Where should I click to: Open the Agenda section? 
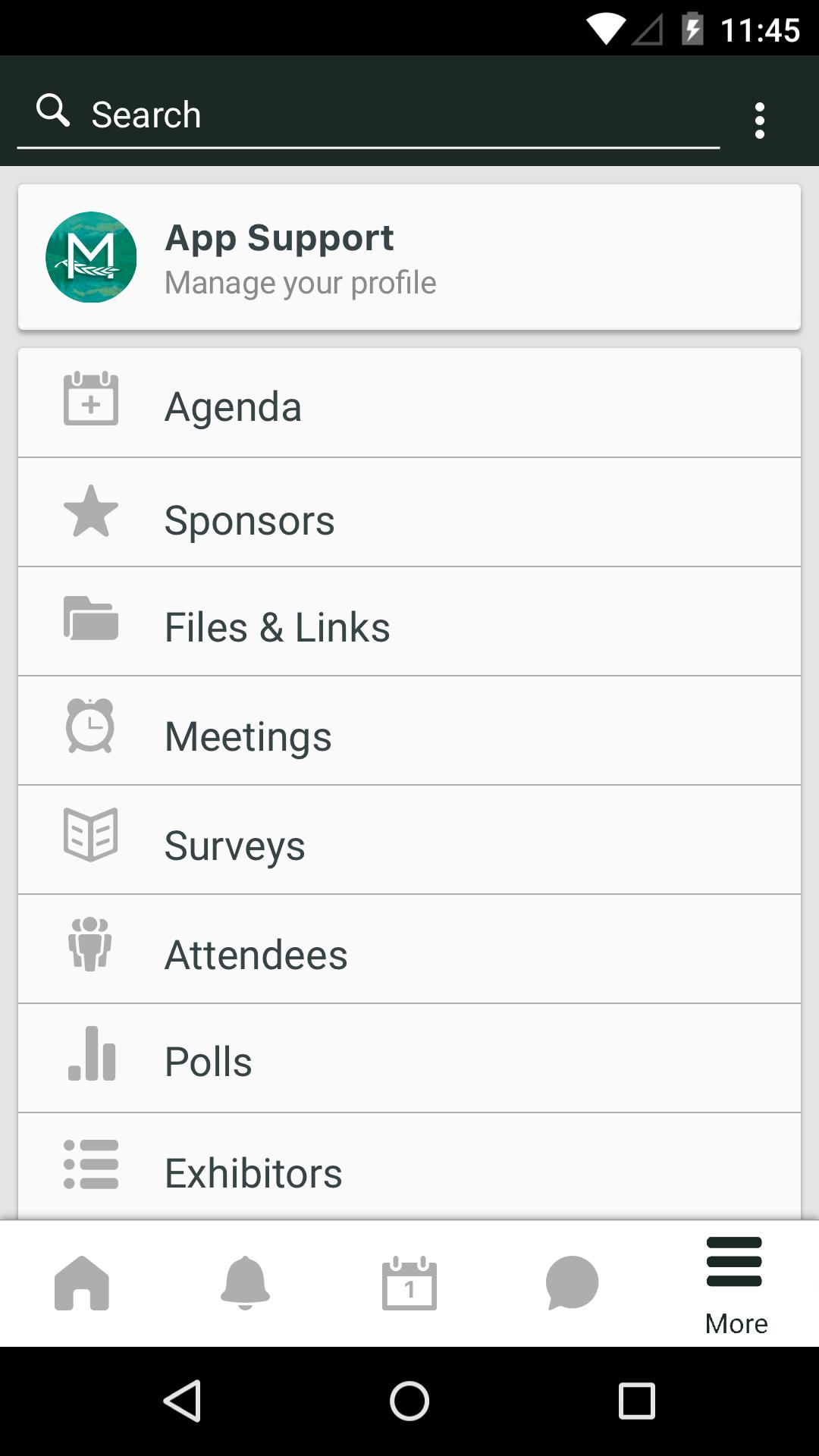pos(409,404)
